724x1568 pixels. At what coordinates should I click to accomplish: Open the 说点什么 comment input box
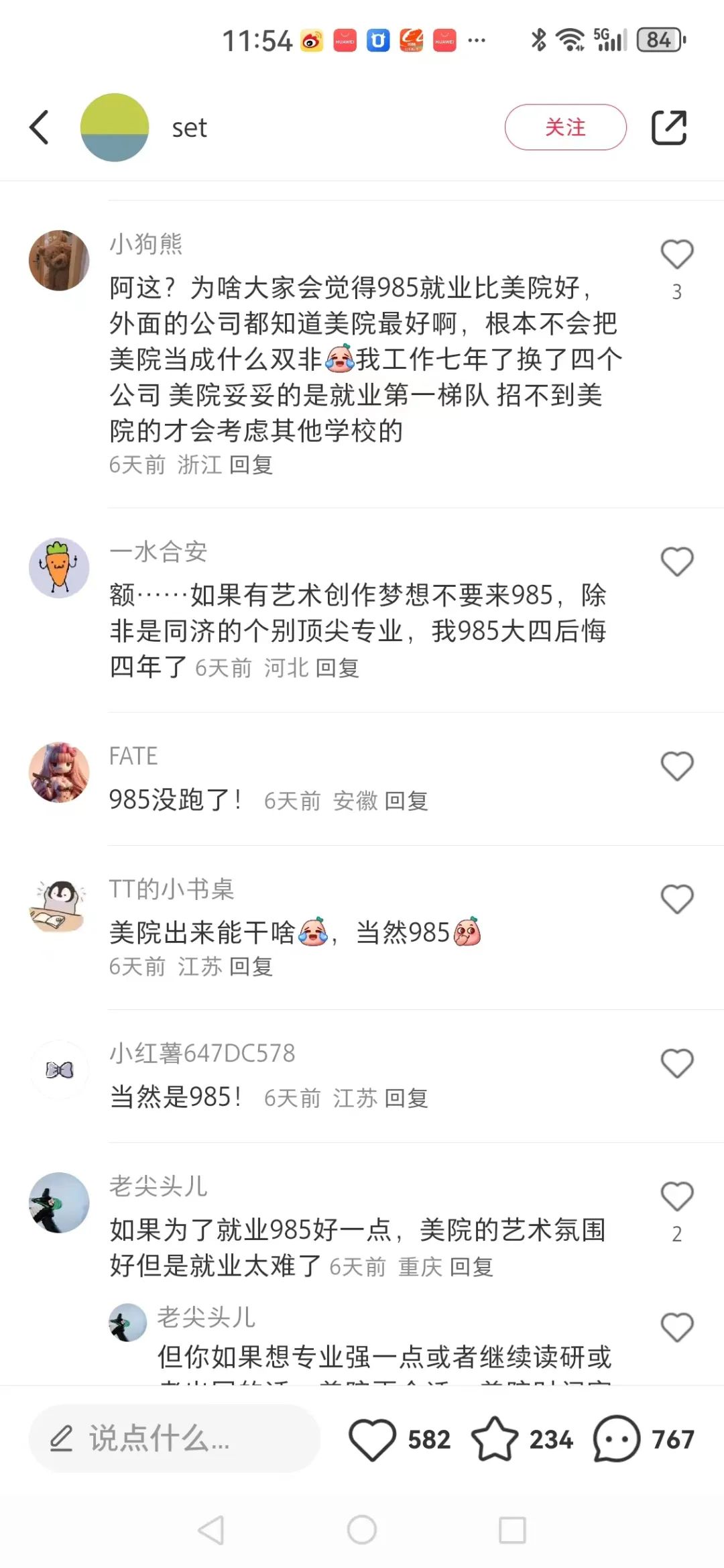pyautogui.click(x=174, y=1439)
